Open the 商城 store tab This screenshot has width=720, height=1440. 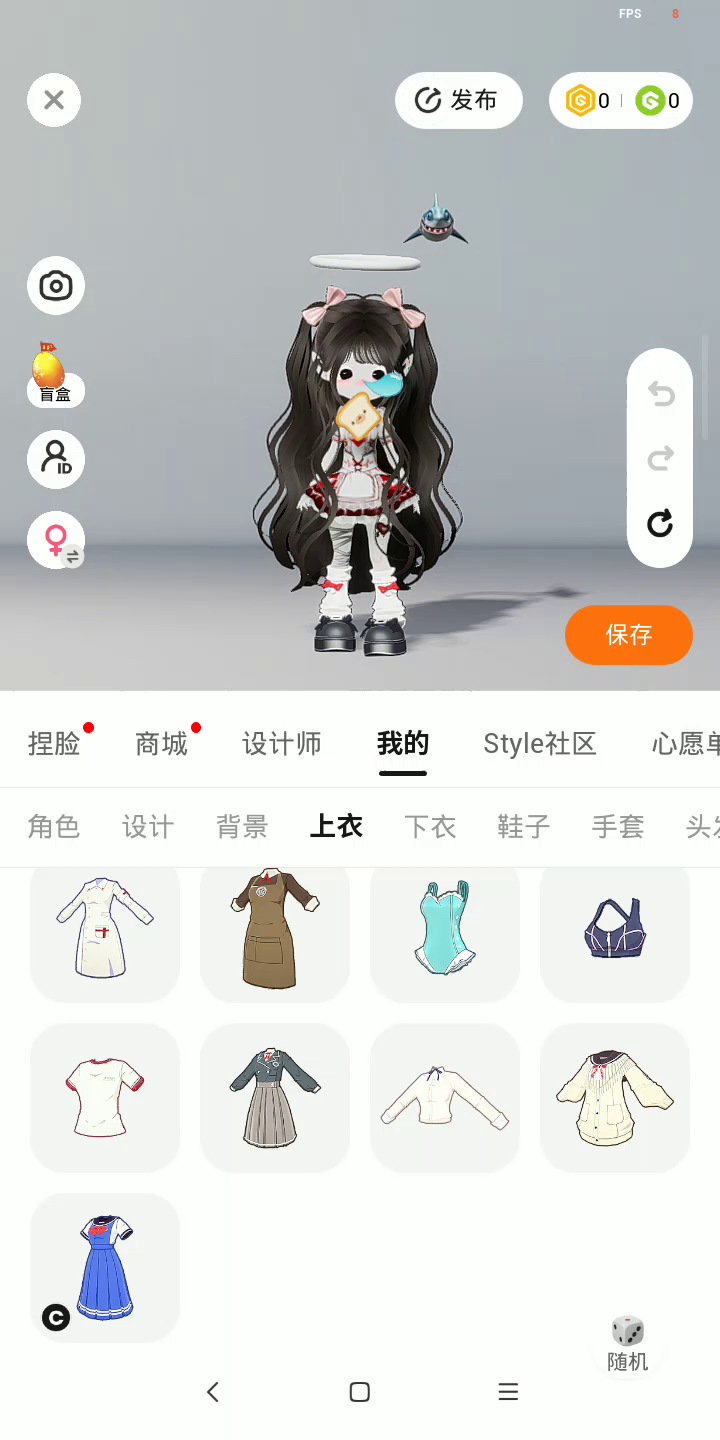[162, 744]
